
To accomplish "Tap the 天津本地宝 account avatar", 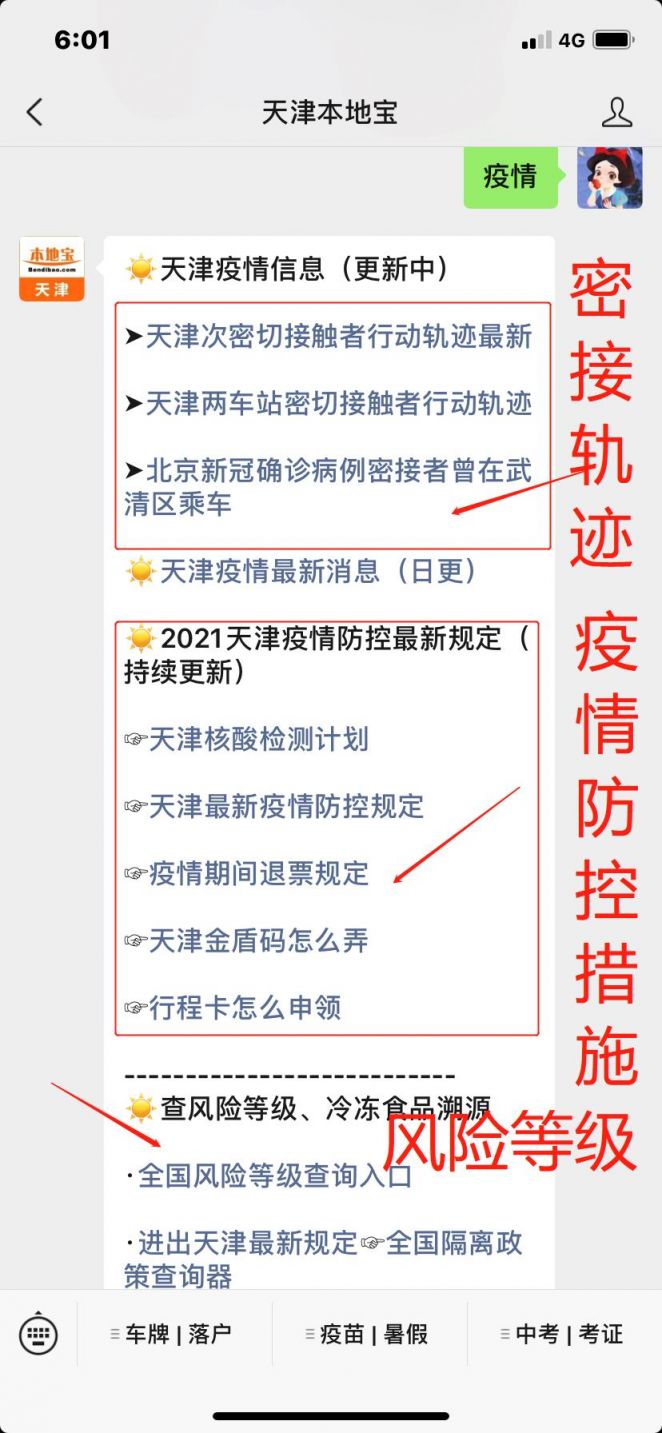I will point(52,269).
